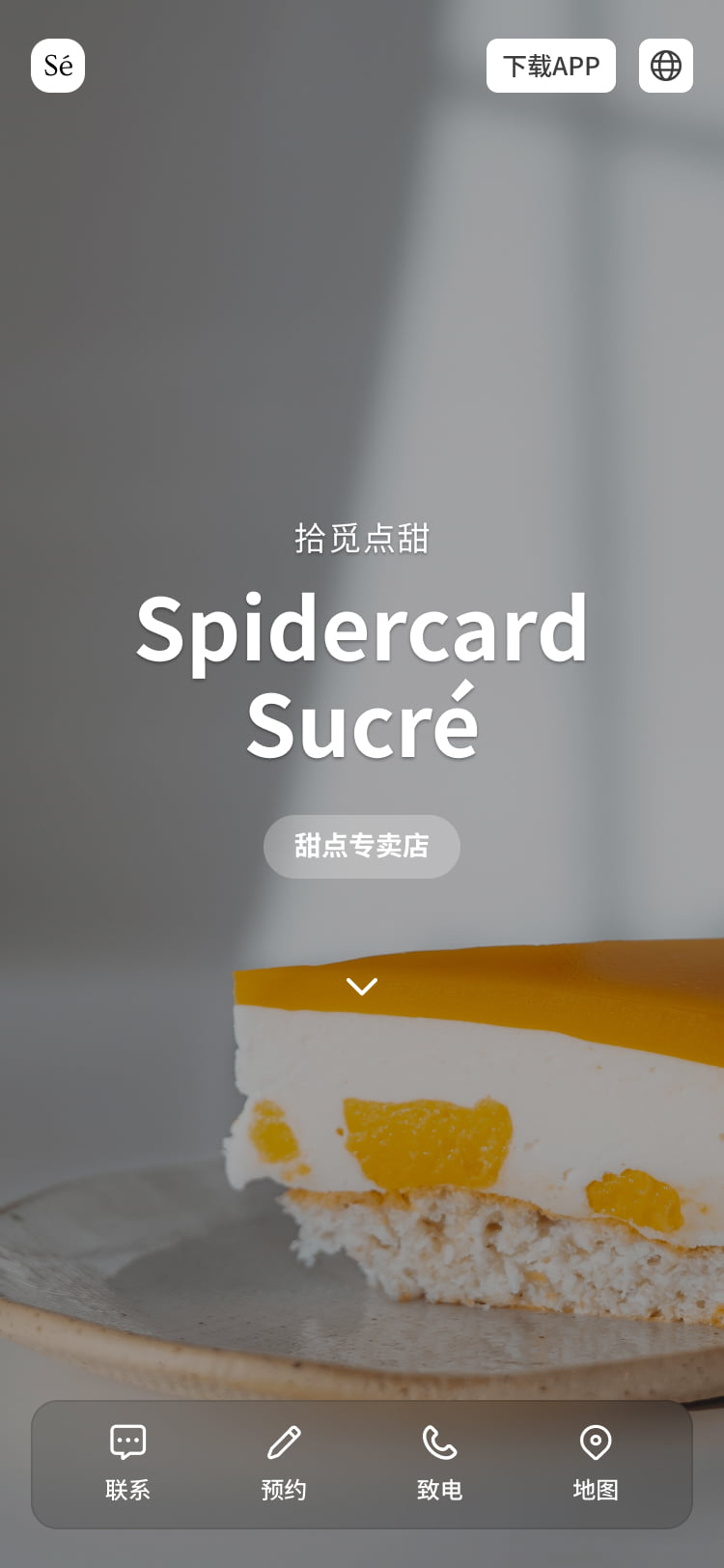Select 联系 from the bottom navigation
This screenshot has width=724, height=1568.
[126, 1464]
